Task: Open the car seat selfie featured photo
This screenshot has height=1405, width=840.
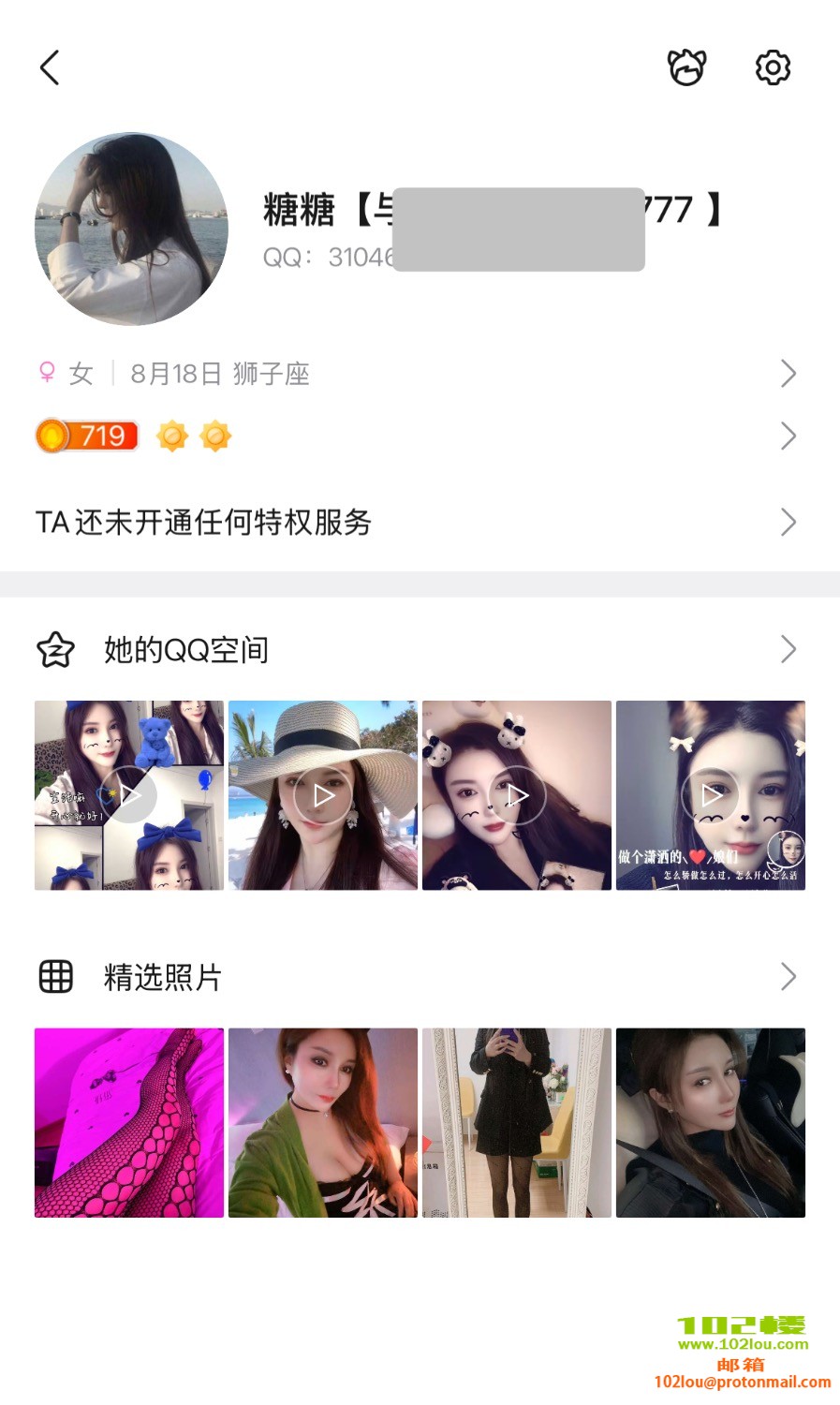Action: coord(711,1123)
